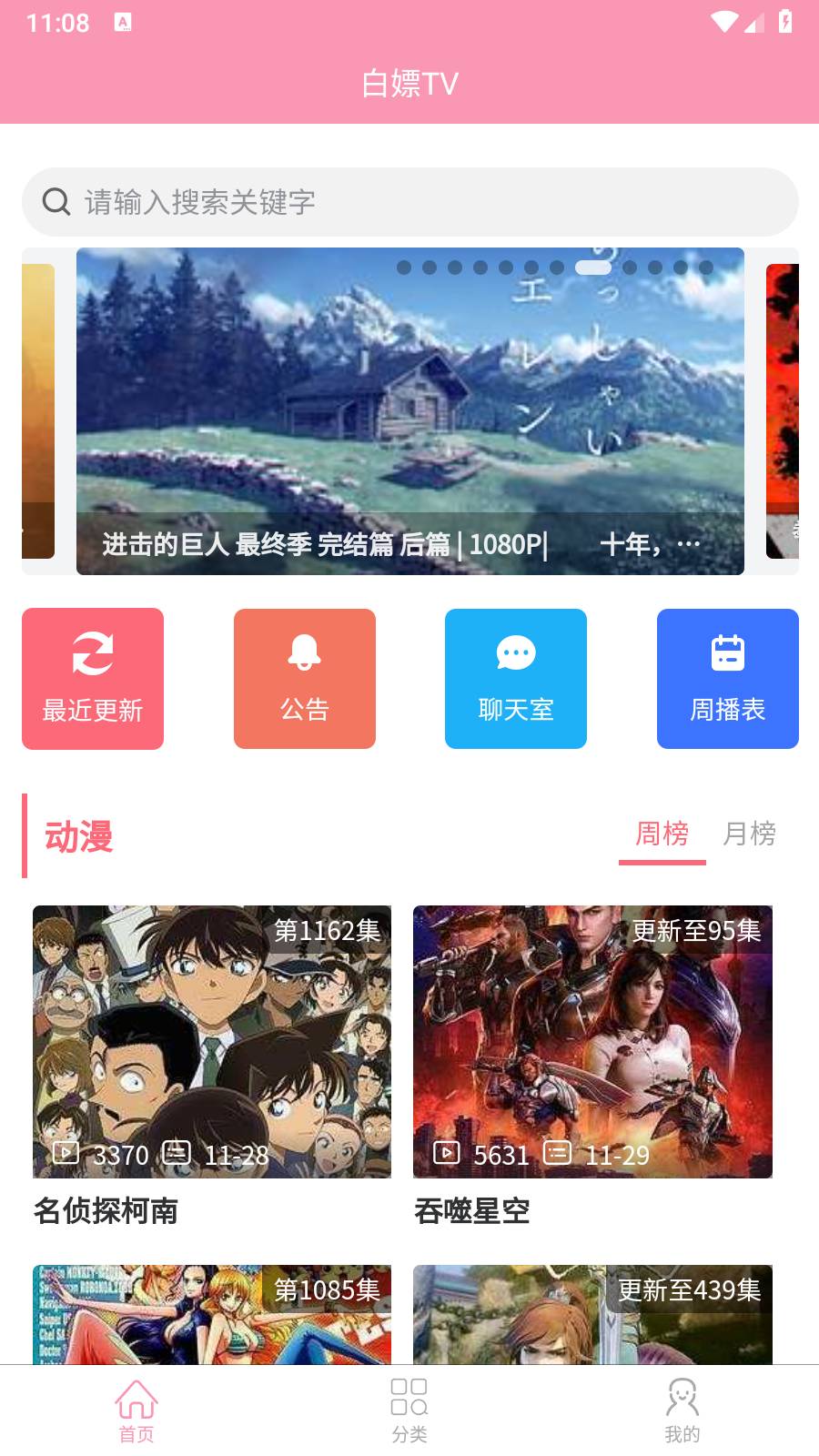Switch to the 月榜 ranking tab

[752, 834]
